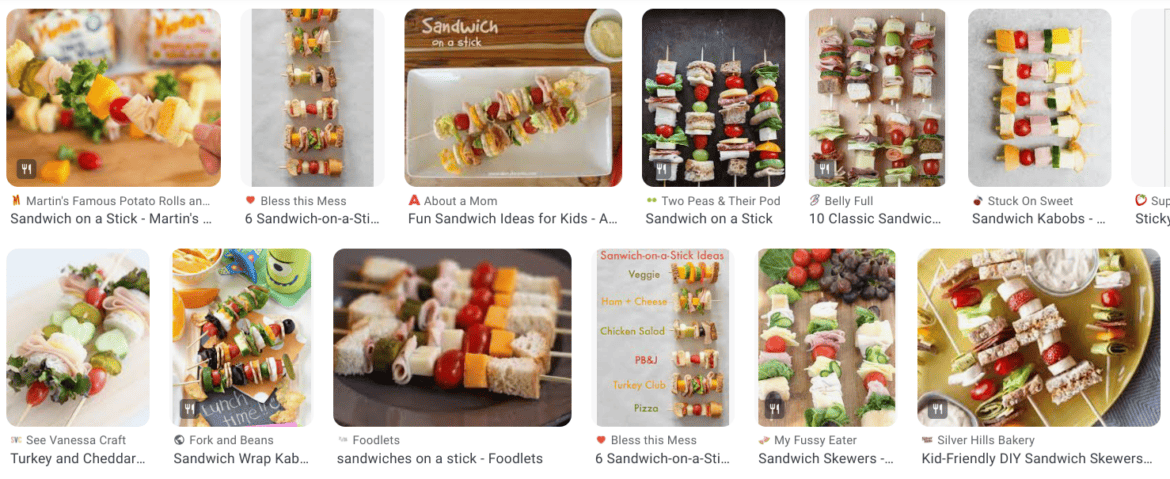The image size is (1170, 479).
Task: Open Fork and Beans Sandwich Wrap Kabobs image
Action: [x=241, y=337]
